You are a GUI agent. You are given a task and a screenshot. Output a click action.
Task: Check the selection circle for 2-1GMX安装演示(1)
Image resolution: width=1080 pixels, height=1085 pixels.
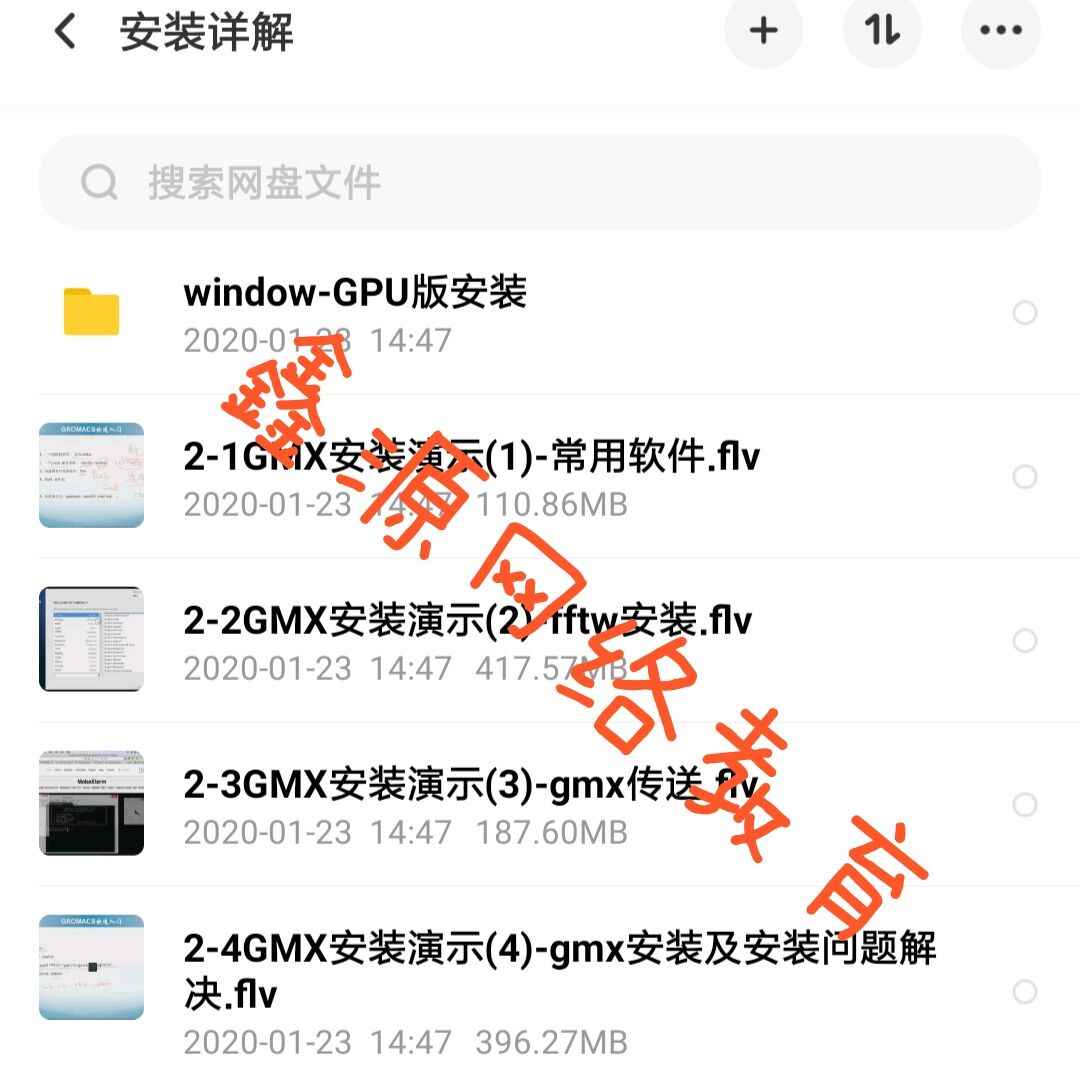[1026, 476]
